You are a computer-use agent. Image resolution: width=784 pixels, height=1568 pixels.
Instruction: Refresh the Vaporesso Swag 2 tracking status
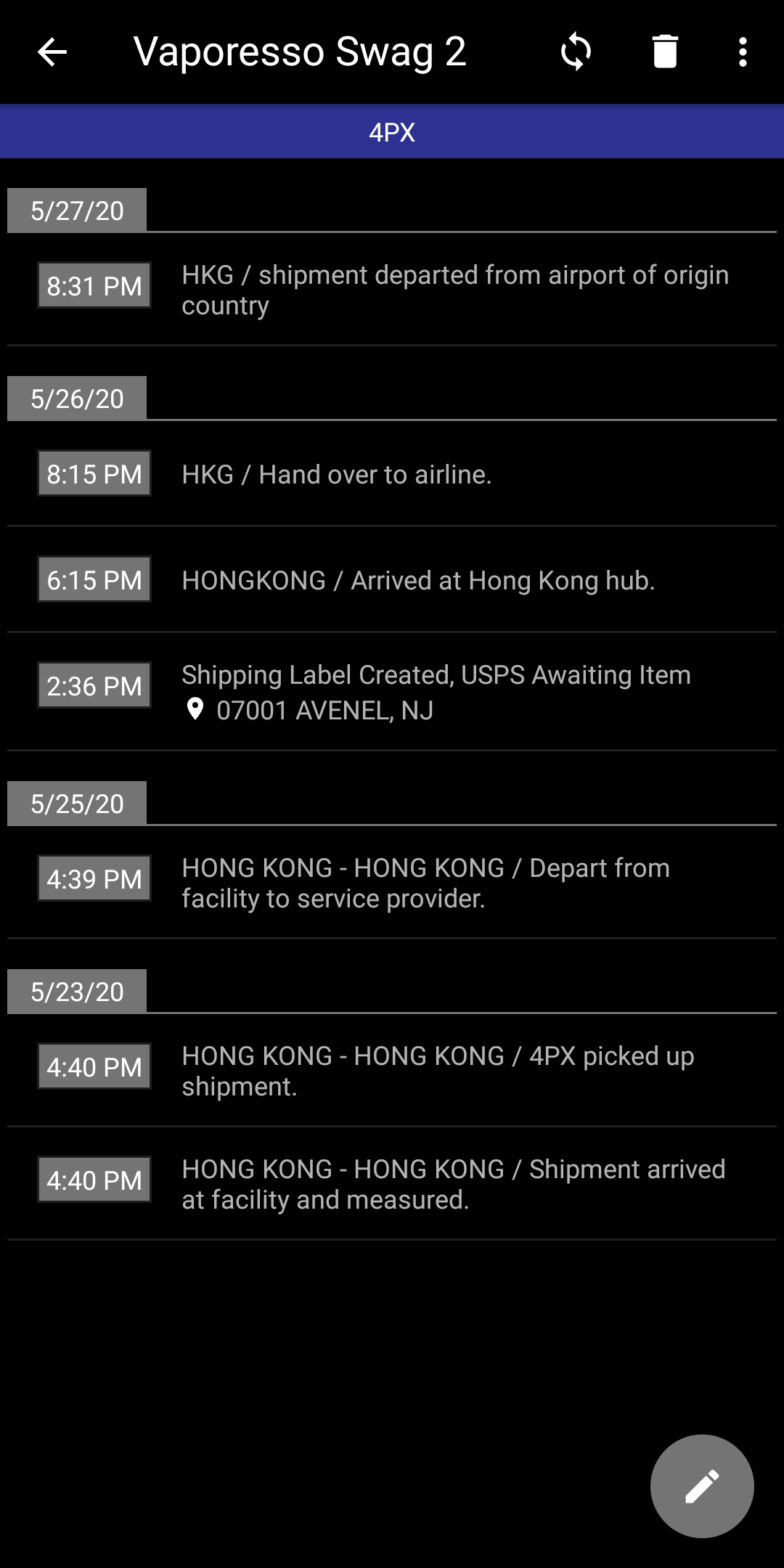pos(576,52)
